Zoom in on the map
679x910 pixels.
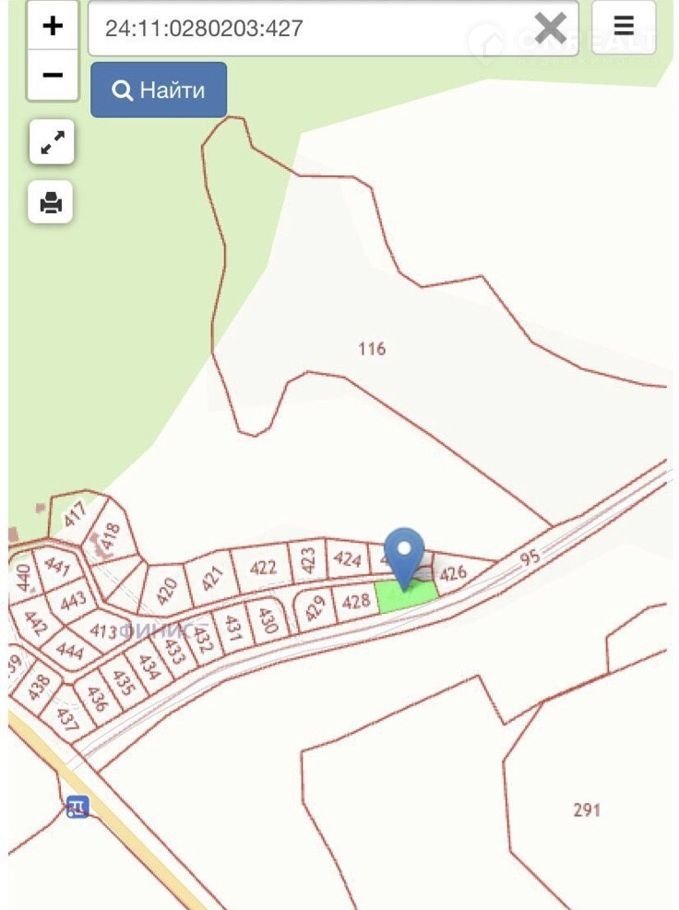tap(52, 27)
